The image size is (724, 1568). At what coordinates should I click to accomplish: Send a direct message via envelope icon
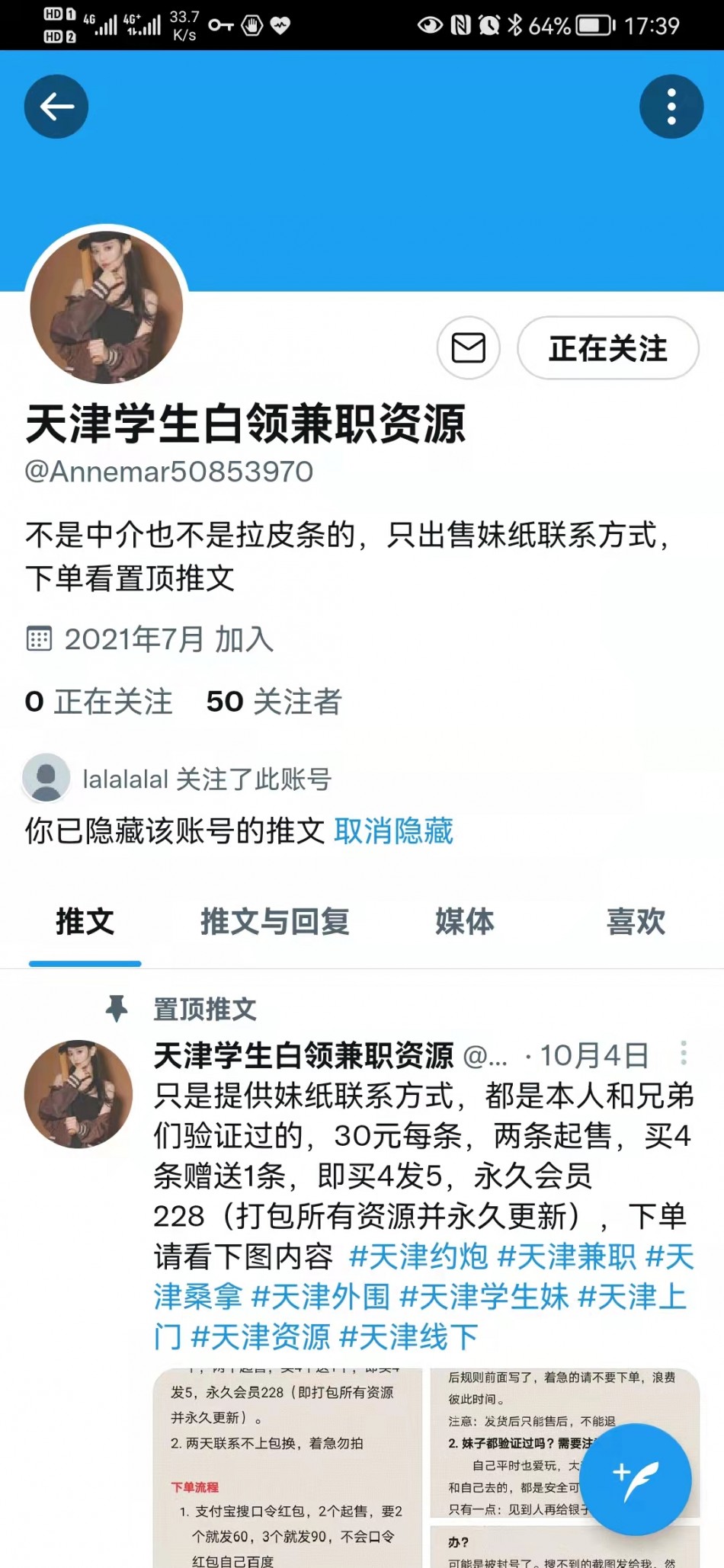pyautogui.click(x=468, y=348)
